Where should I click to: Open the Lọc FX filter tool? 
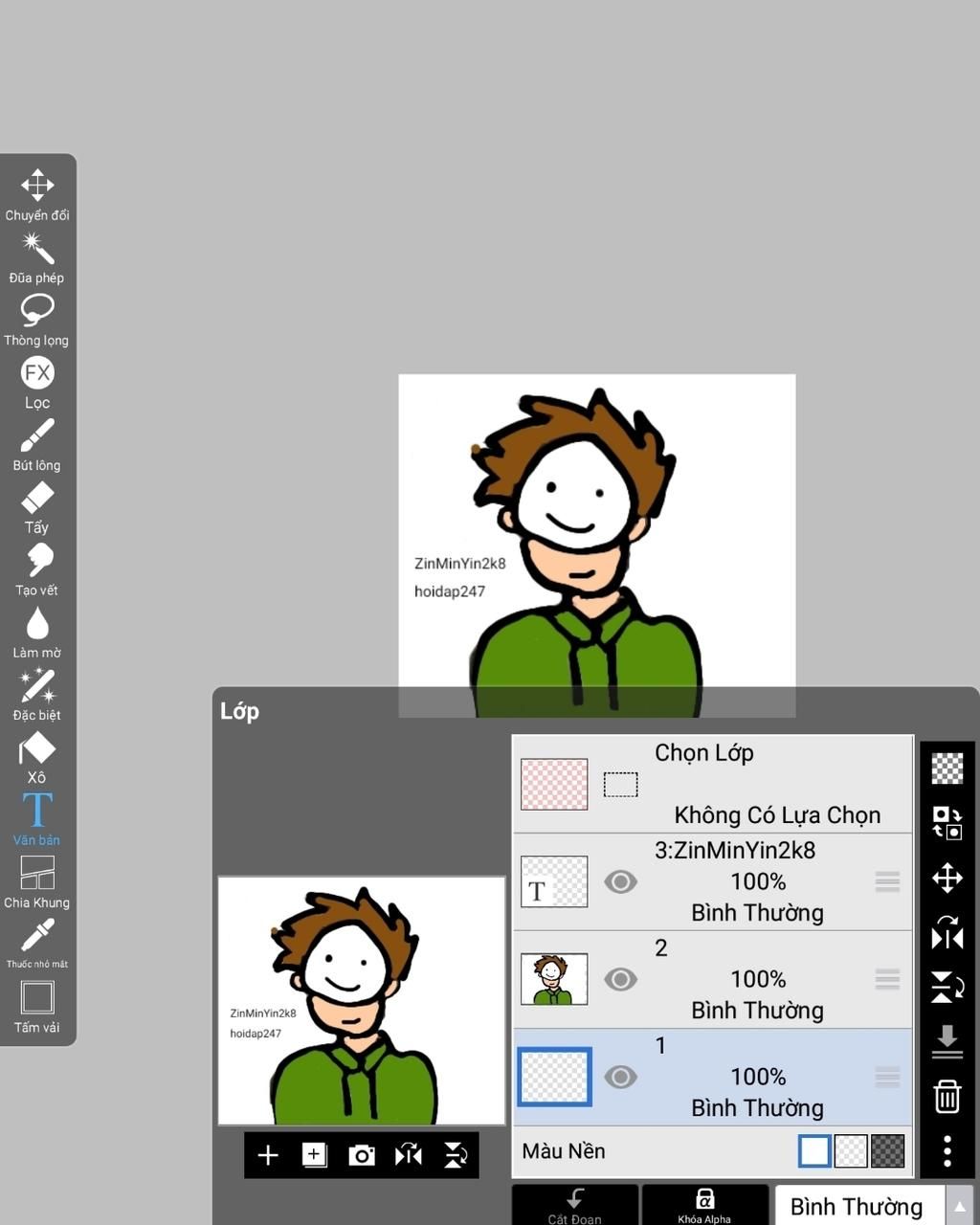point(37,382)
